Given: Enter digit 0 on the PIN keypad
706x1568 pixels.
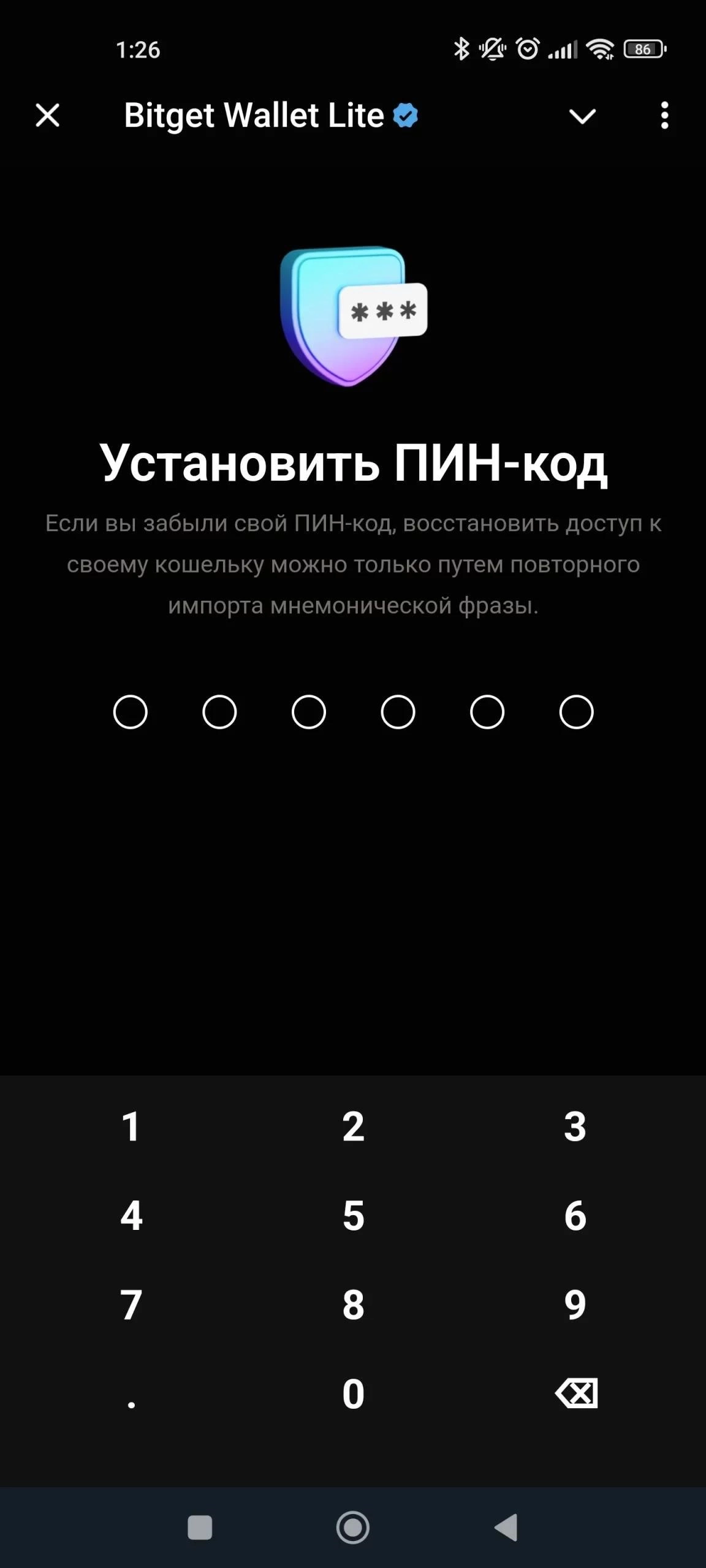Looking at the screenshot, I should click(353, 1395).
